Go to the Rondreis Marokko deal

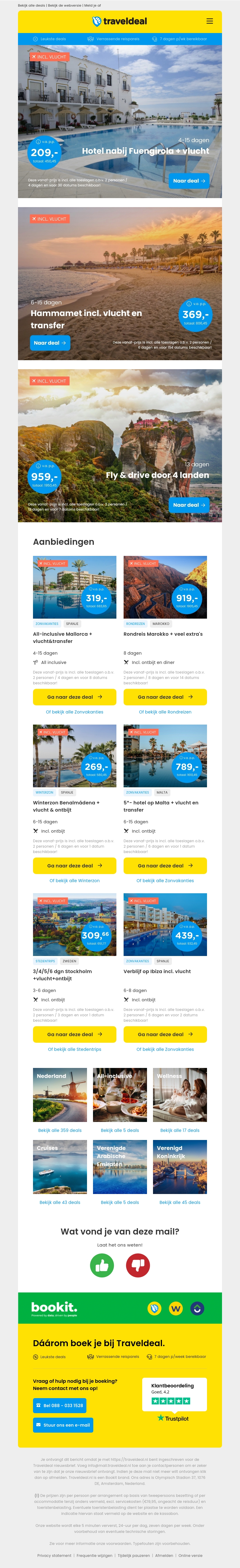[x=165, y=697]
